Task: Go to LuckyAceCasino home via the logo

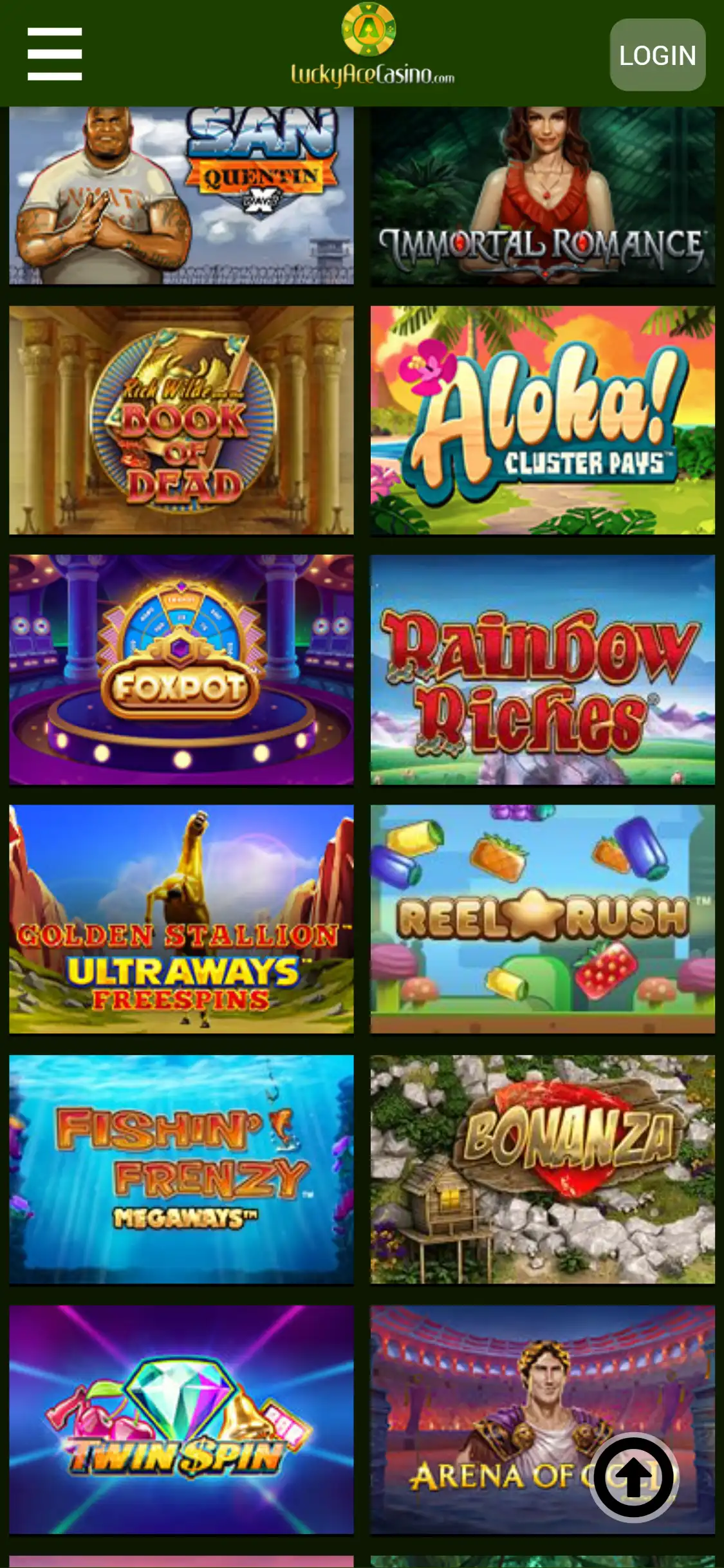Action: [x=372, y=46]
